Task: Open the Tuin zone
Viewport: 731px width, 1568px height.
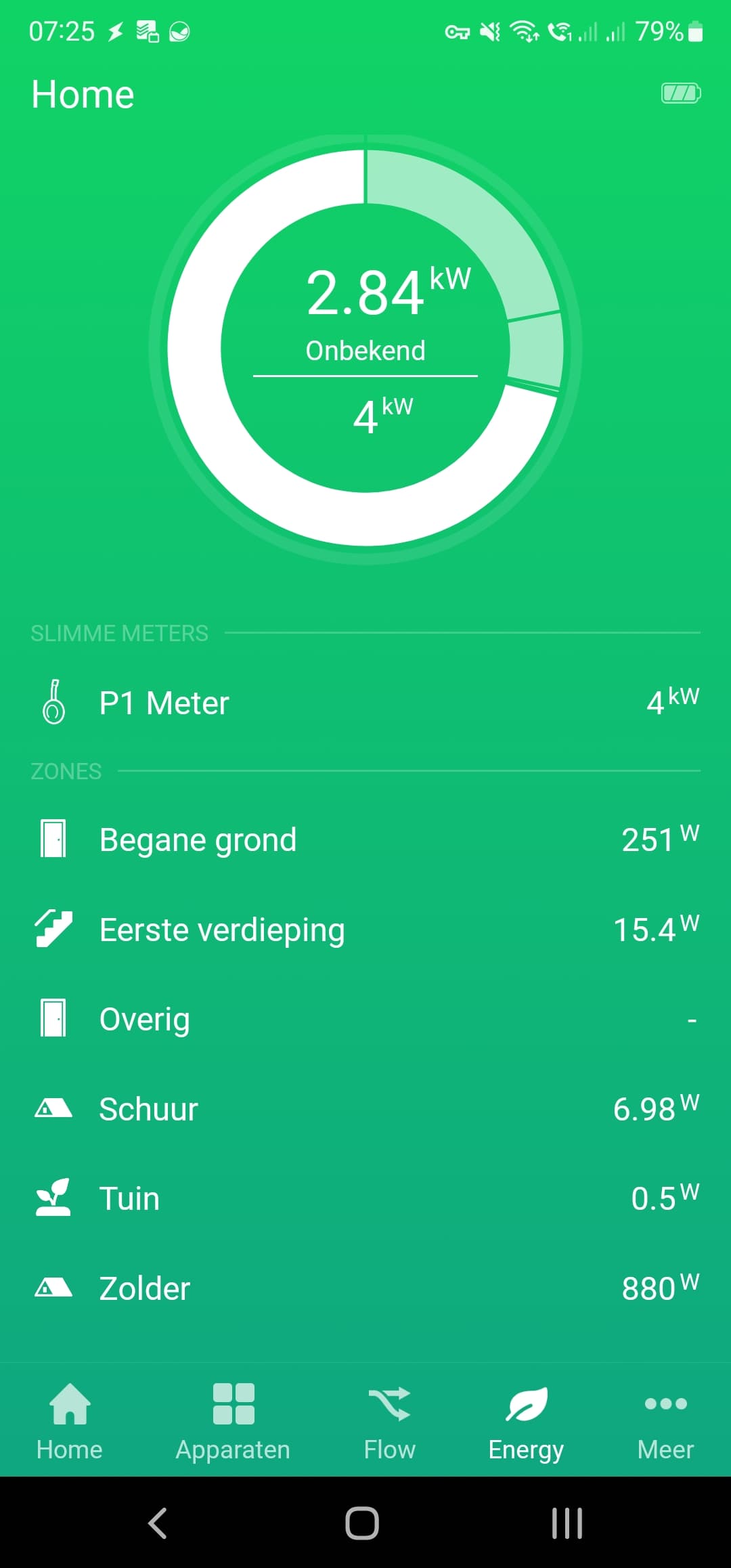Action: (x=365, y=1198)
